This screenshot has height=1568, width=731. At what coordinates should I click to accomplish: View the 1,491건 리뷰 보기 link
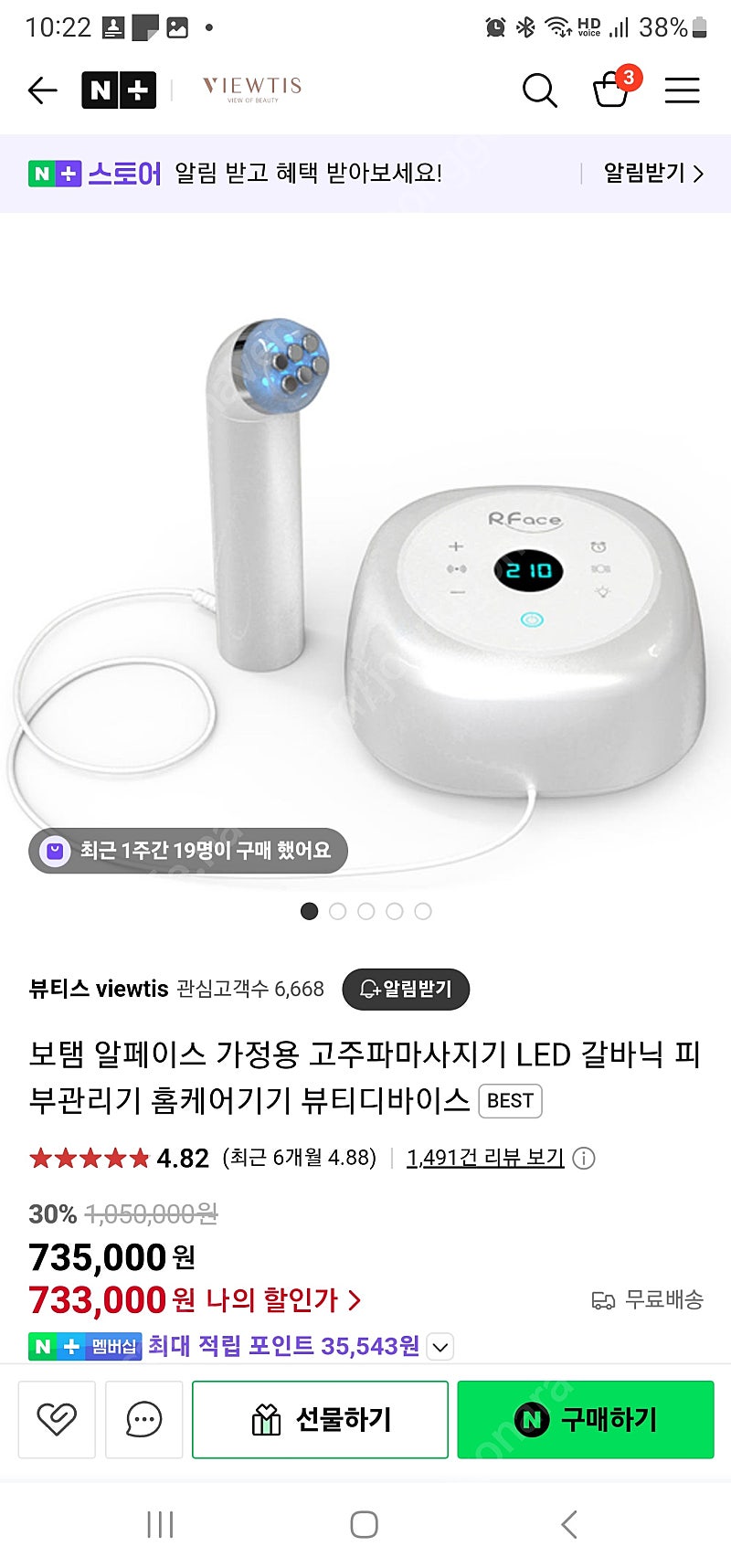pos(485,1158)
